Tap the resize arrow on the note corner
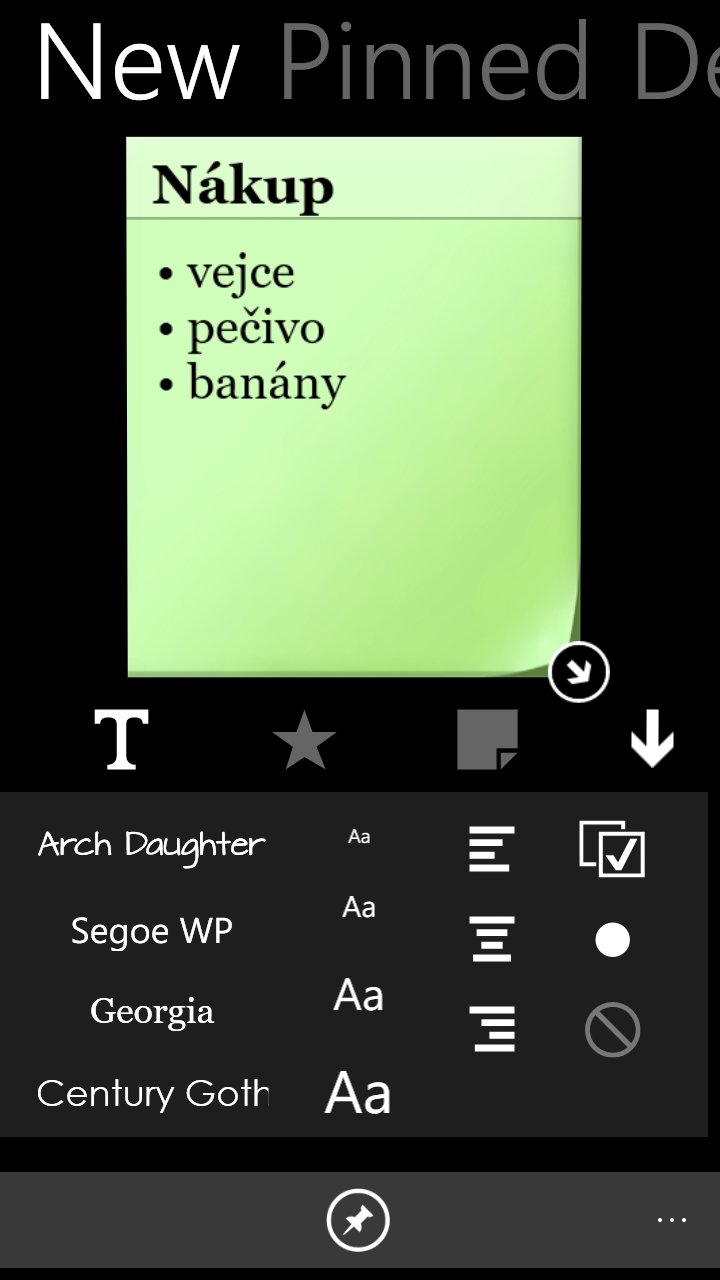The height and width of the screenshot is (1280, 720). [579, 671]
